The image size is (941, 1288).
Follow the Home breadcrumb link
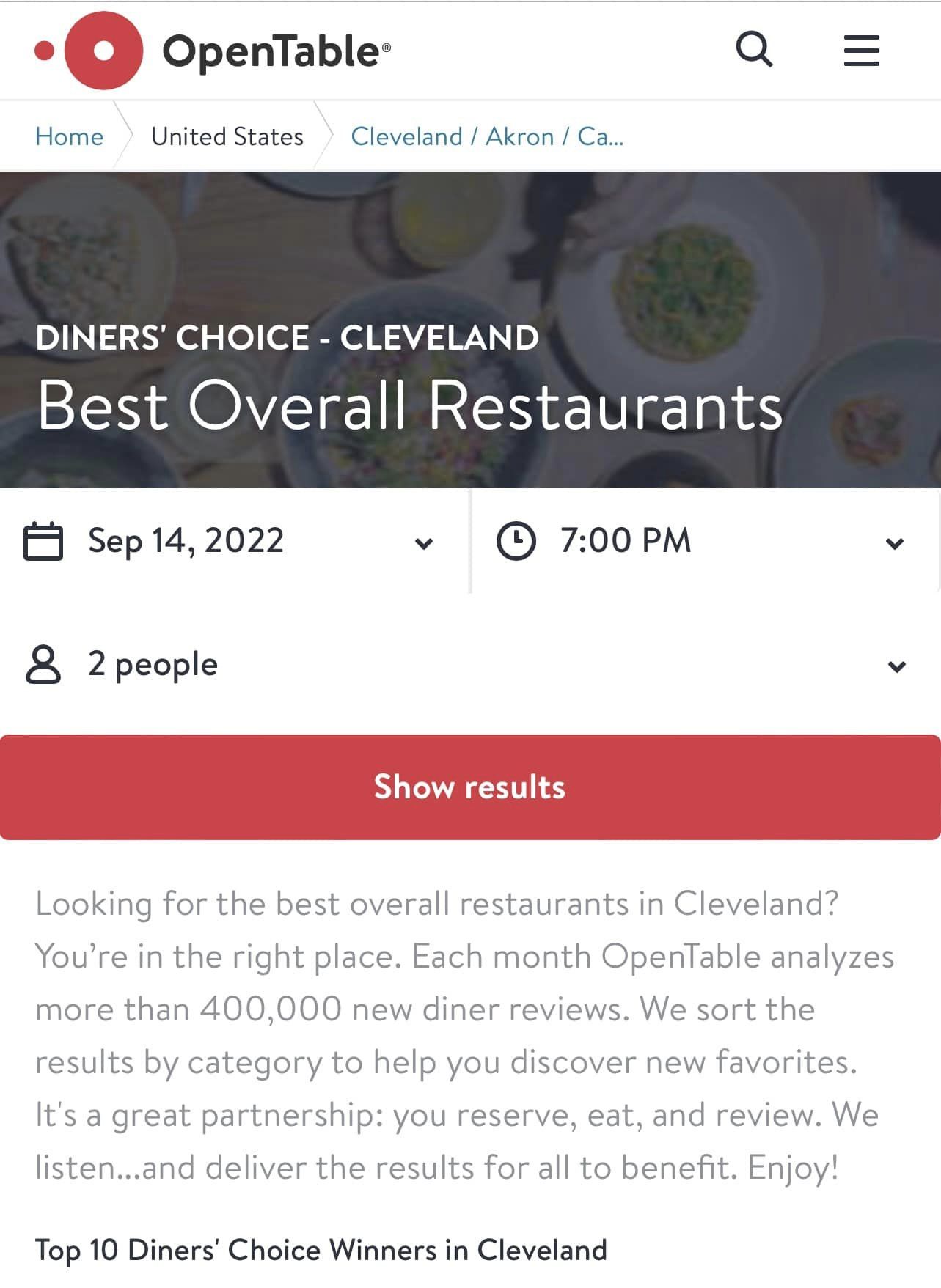coord(70,136)
